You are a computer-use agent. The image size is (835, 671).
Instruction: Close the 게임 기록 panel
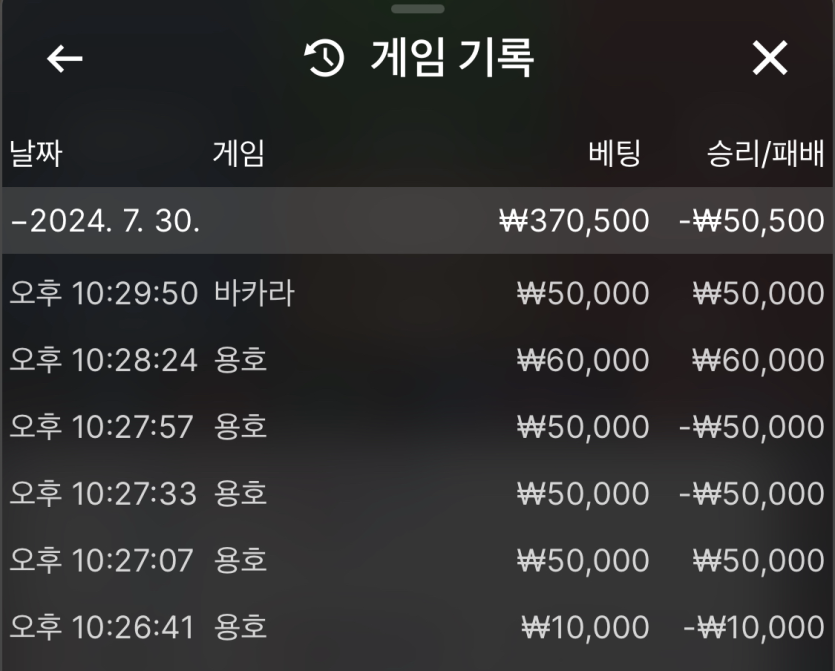coord(769,59)
